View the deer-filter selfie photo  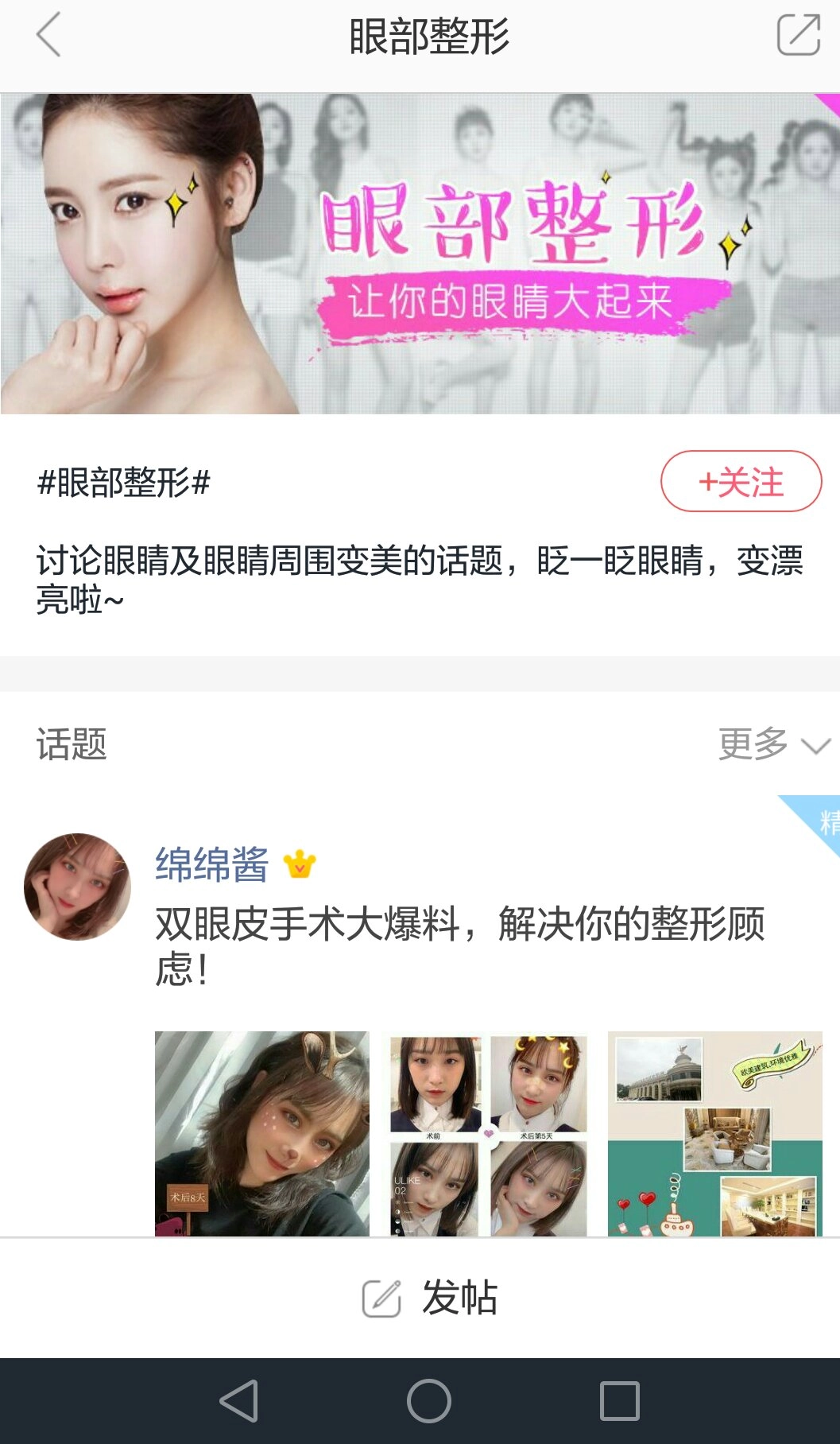262,1133
